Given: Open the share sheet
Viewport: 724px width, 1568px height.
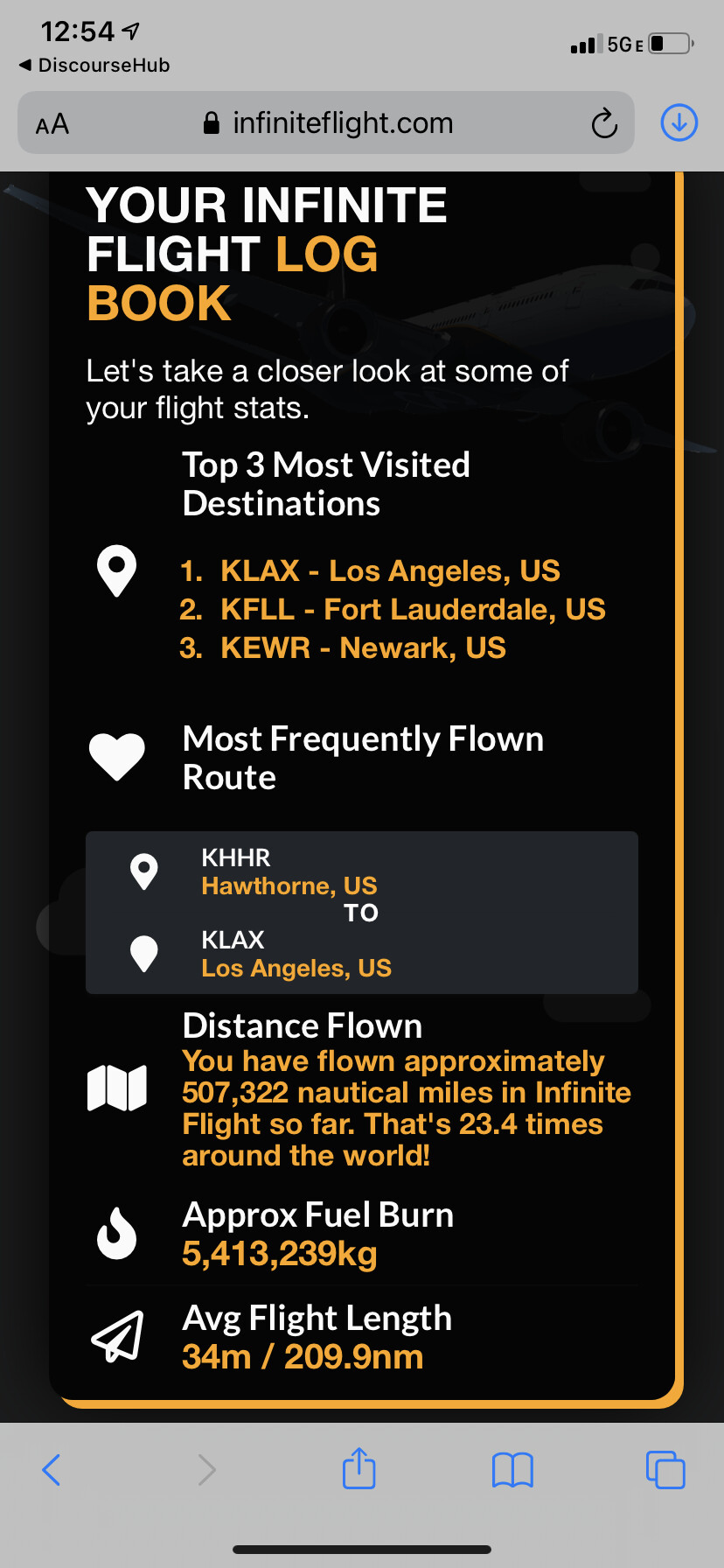Looking at the screenshot, I should tap(359, 1467).
